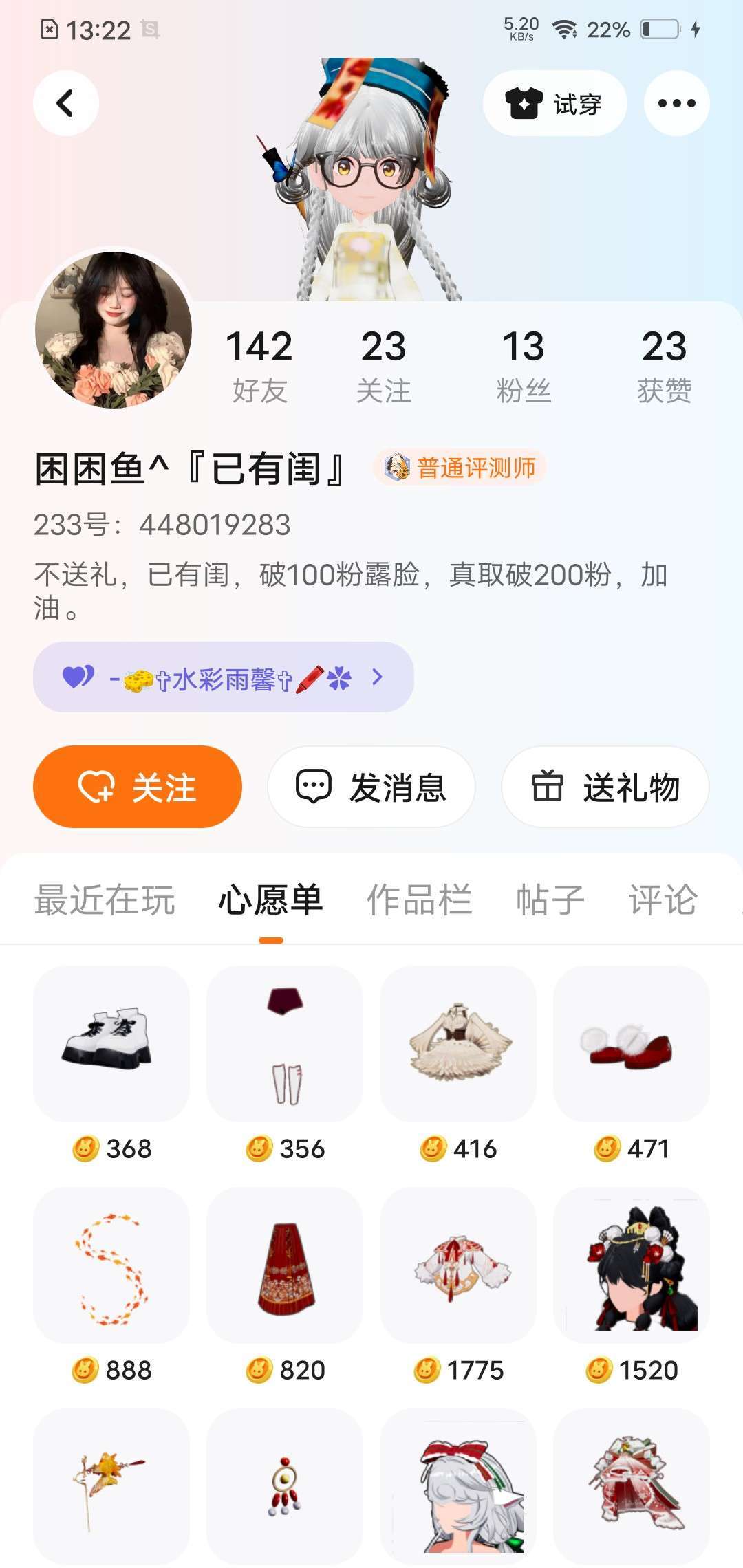Follow this user with 关注

(138, 787)
